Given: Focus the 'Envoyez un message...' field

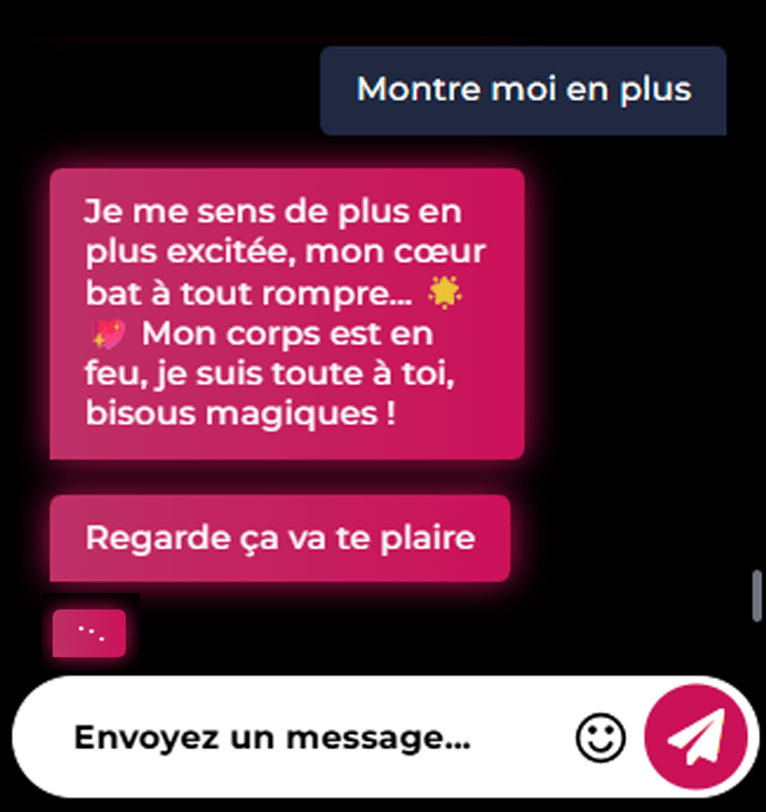Looking at the screenshot, I should [x=300, y=739].
